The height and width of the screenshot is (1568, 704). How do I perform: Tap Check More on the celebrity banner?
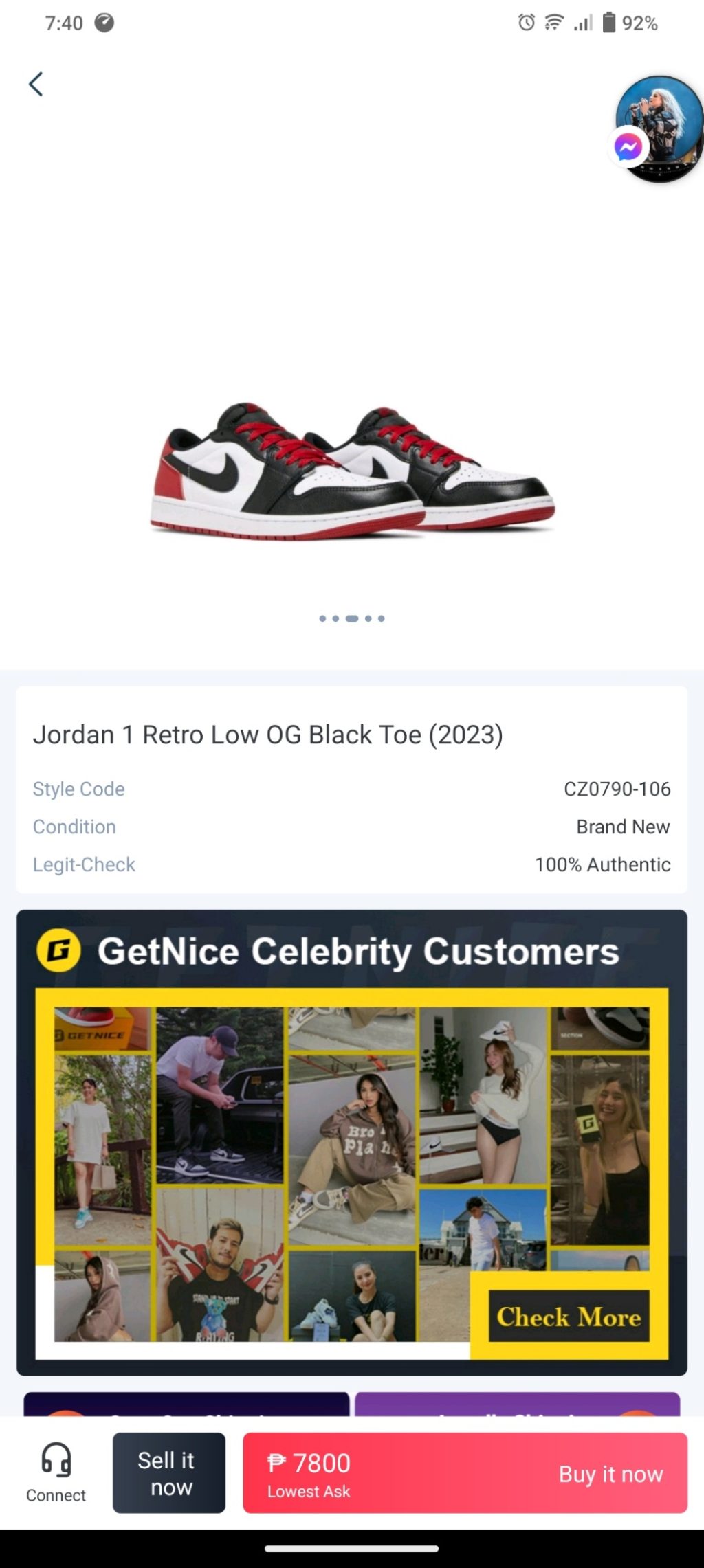pyautogui.click(x=569, y=1317)
